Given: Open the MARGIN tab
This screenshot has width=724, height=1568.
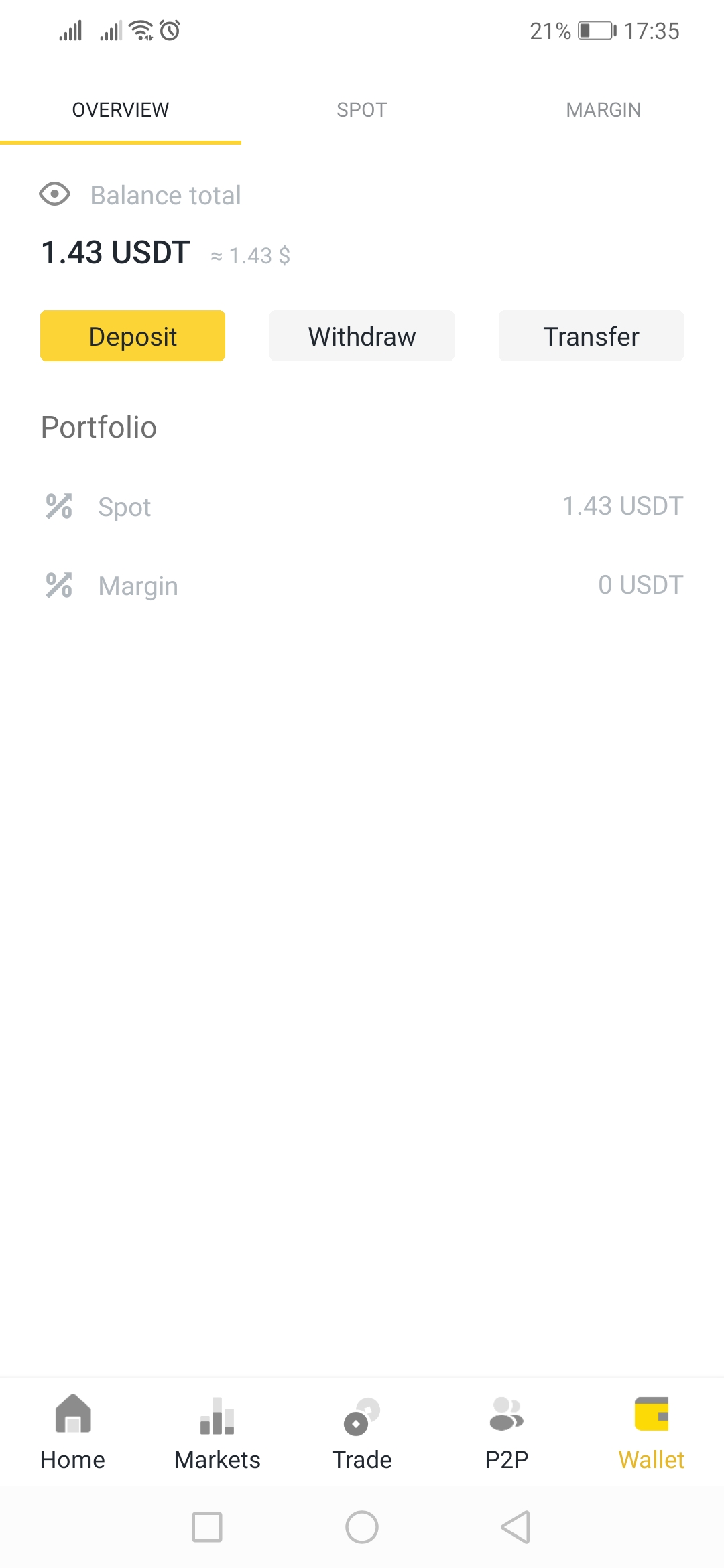Looking at the screenshot, I should coord(603,109).
